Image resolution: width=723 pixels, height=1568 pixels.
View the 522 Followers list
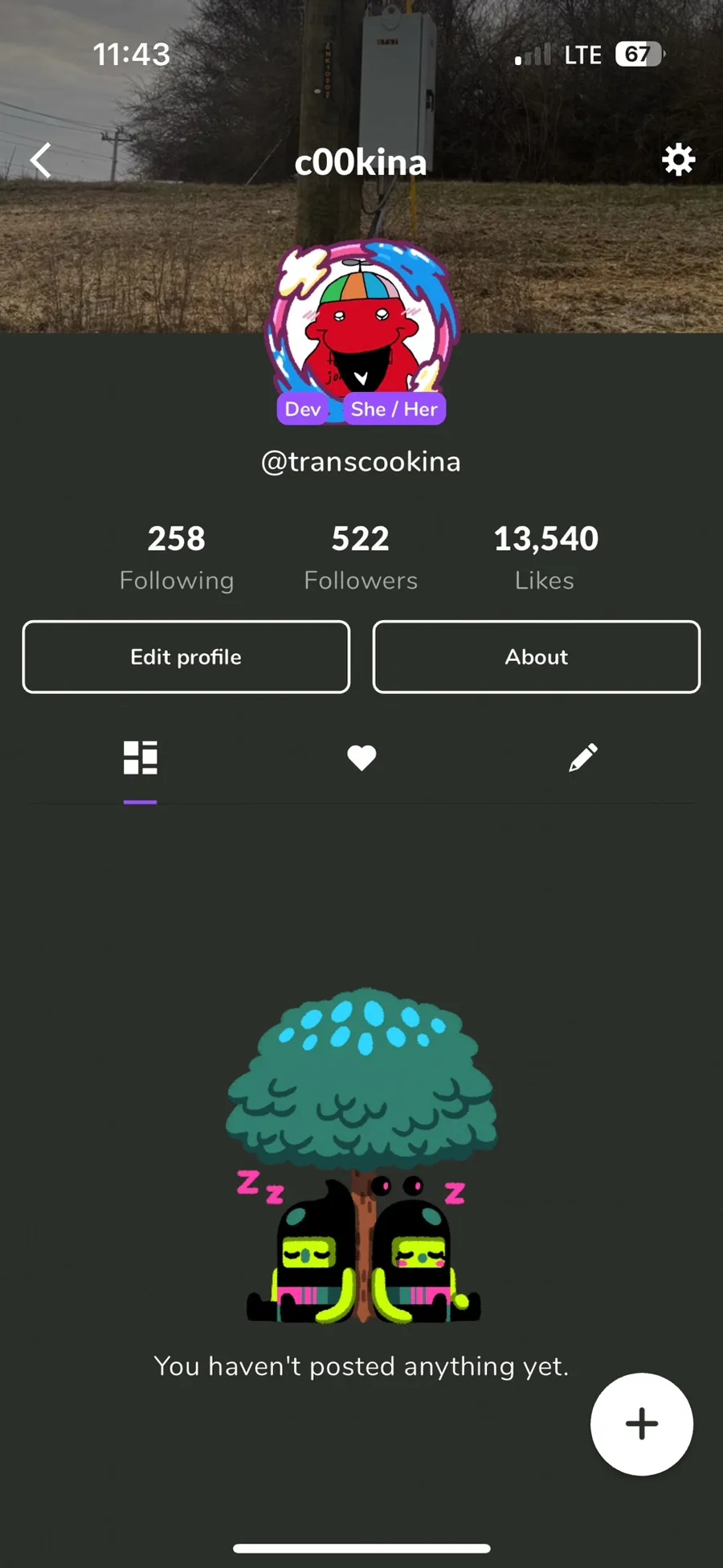point(361,557)
